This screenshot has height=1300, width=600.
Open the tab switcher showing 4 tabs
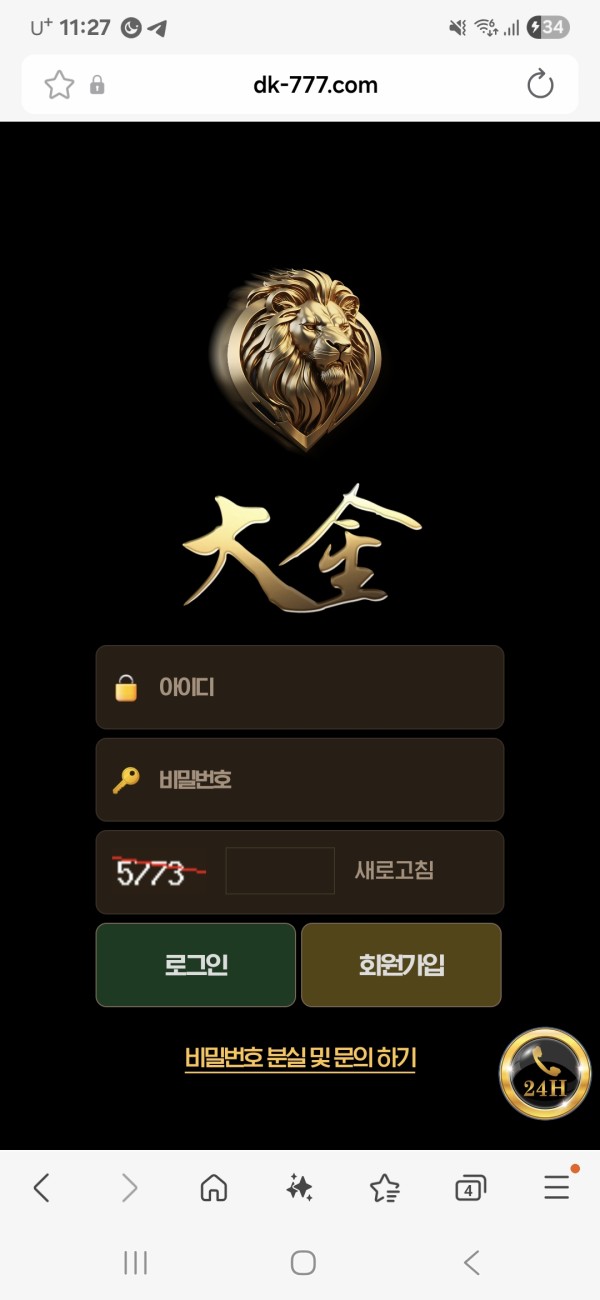(x=470, y=1187)
